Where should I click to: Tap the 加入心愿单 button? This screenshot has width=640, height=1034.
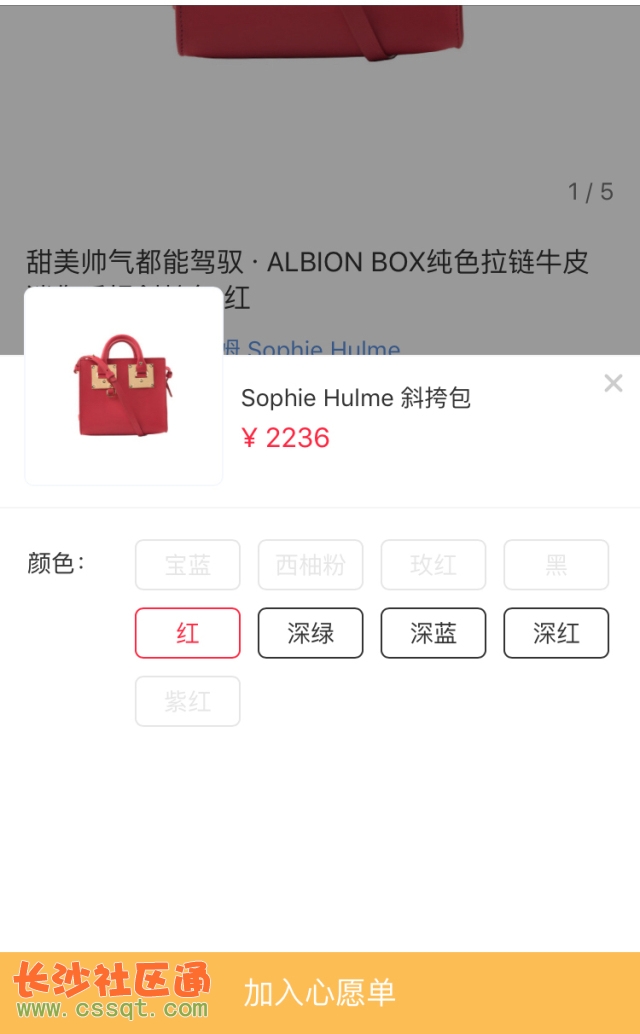pyautogui.click(x=320, y=992)
